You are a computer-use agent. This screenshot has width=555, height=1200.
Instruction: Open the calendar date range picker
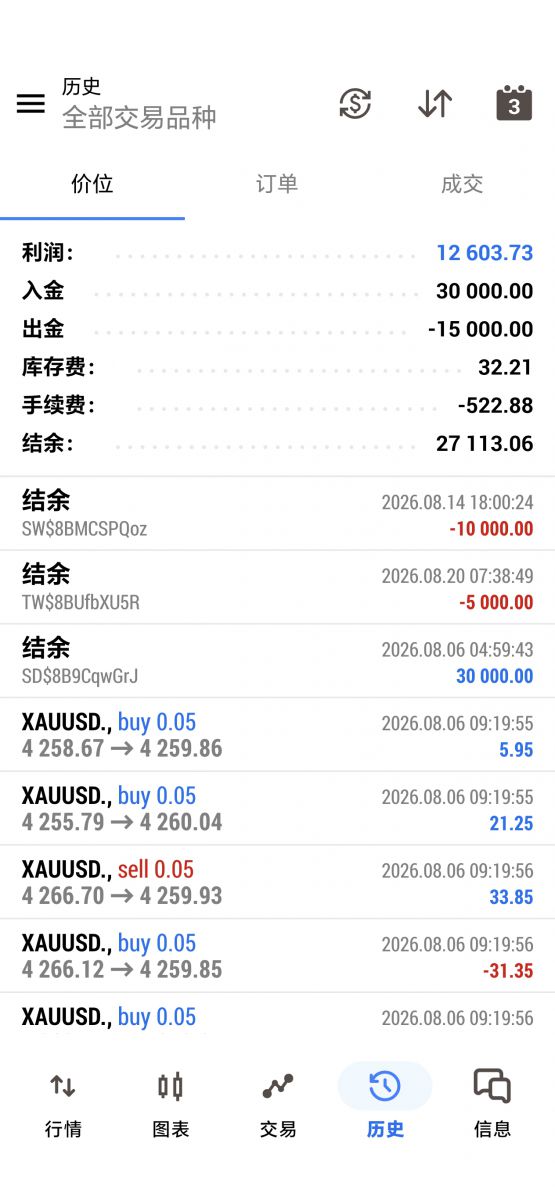pyautogui.click(x=514, y=103)
